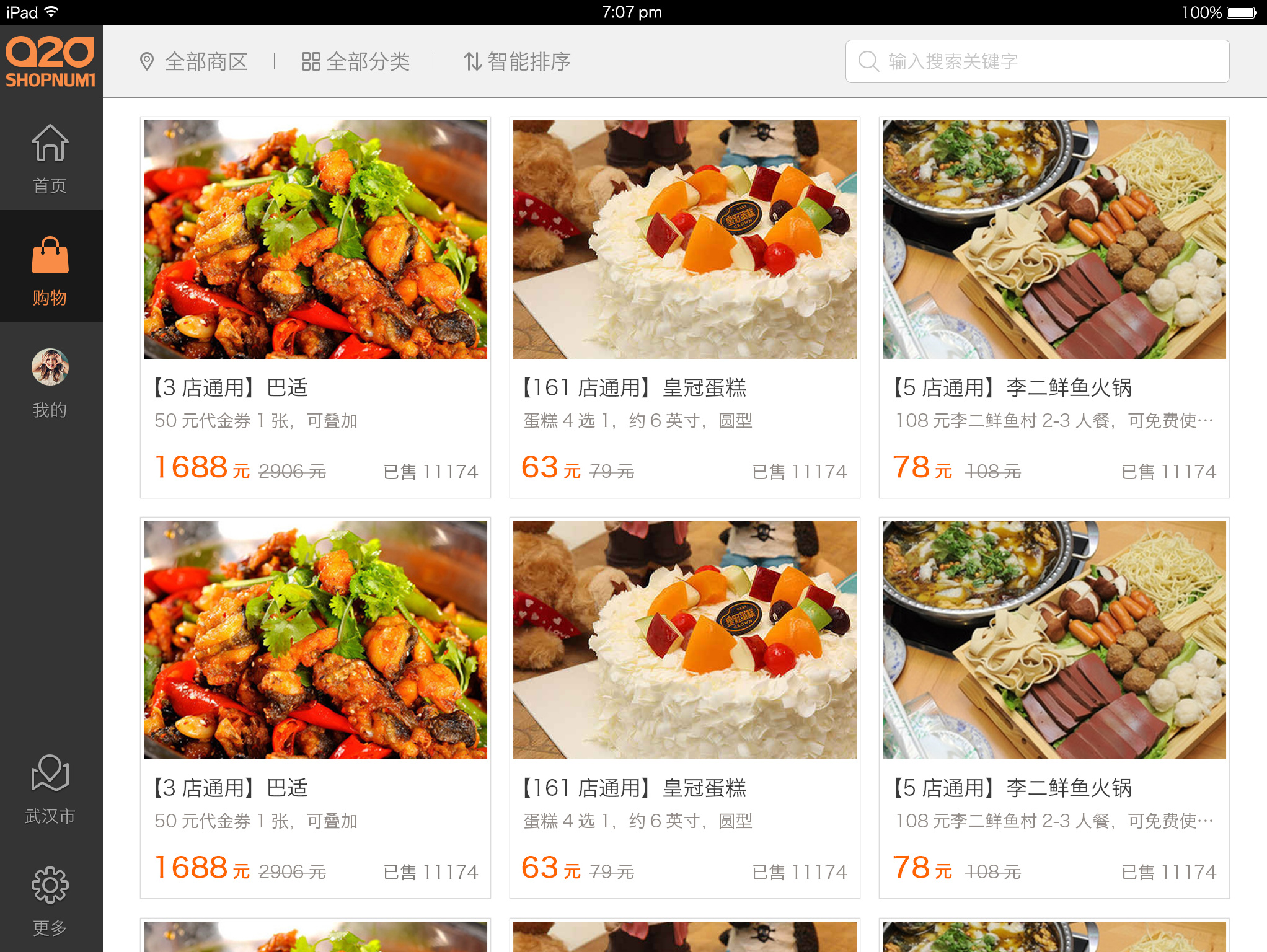
Task: Select the 购物 shopping tab
Action: click(50, 270)
